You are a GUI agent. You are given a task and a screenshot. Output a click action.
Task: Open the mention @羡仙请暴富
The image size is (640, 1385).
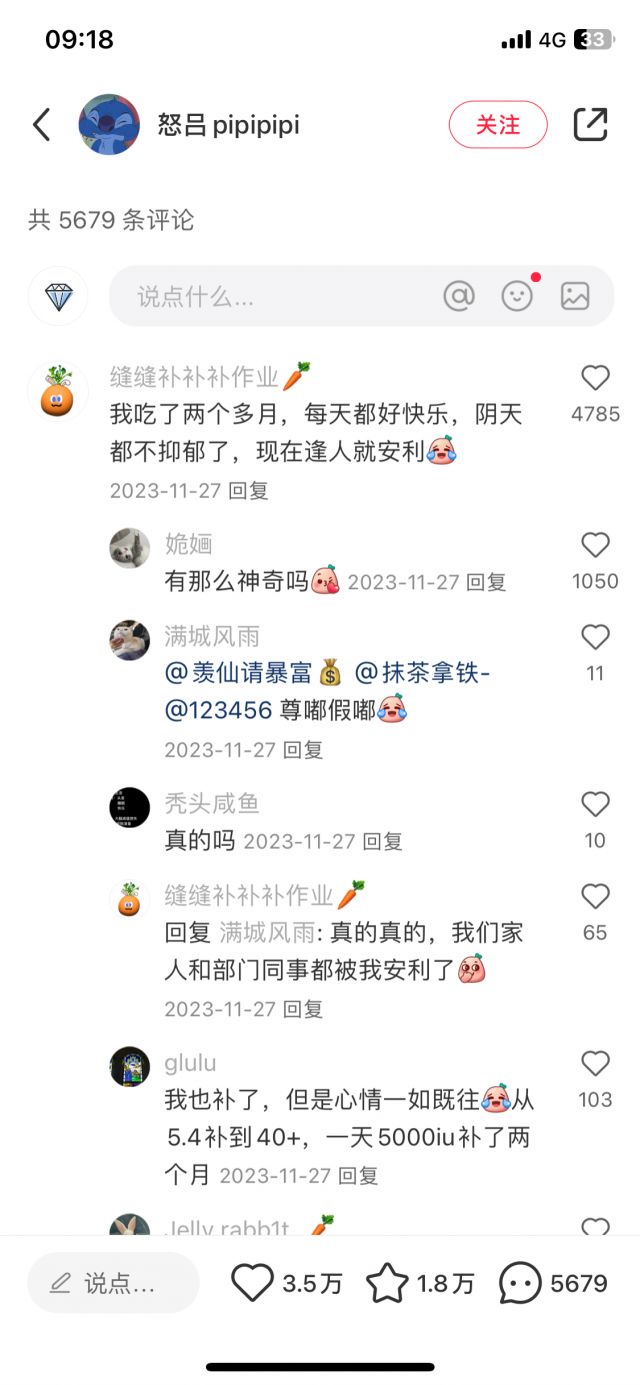pos(252,674)
